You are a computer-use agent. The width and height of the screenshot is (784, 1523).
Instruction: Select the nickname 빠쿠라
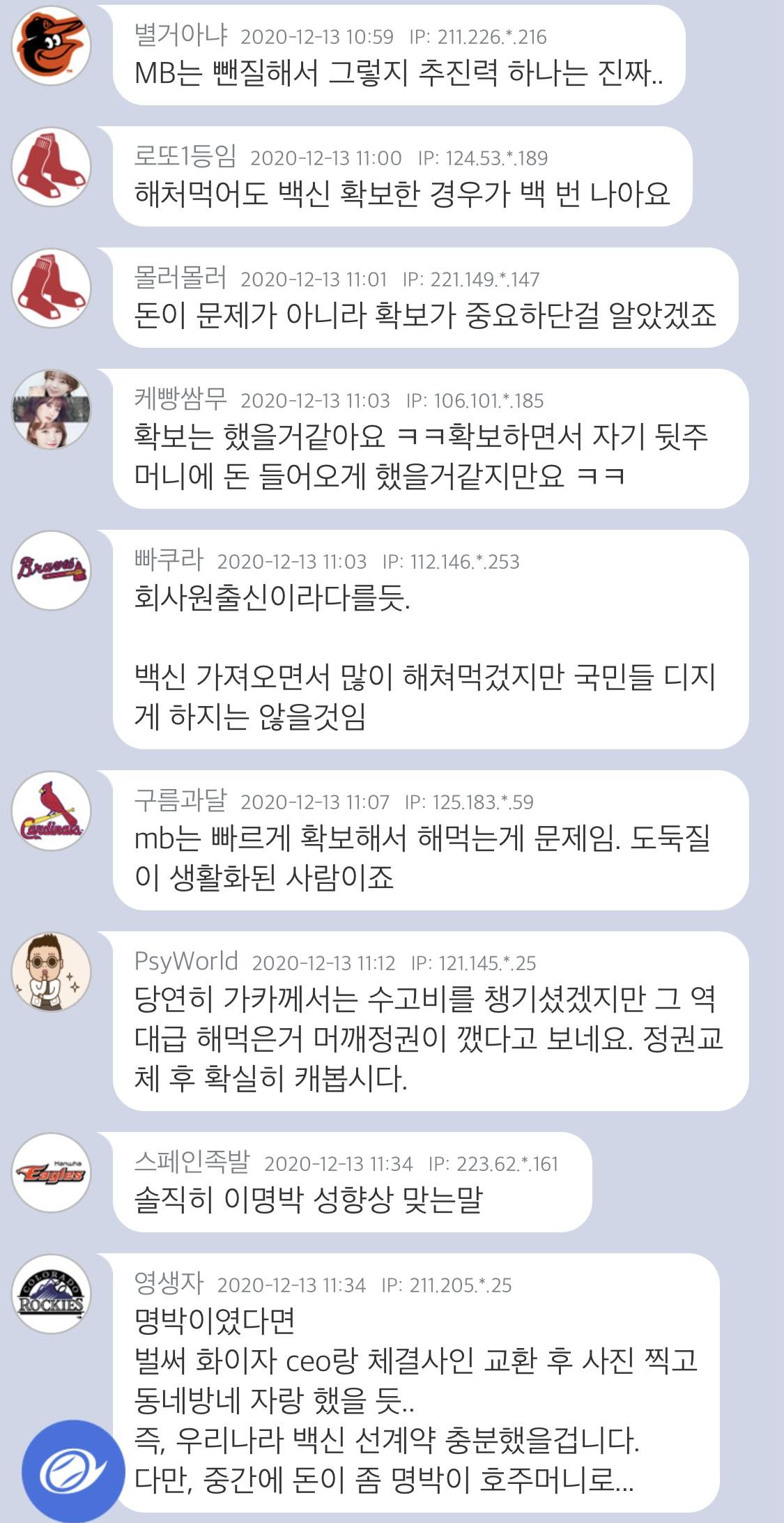[x=169, y=560]
